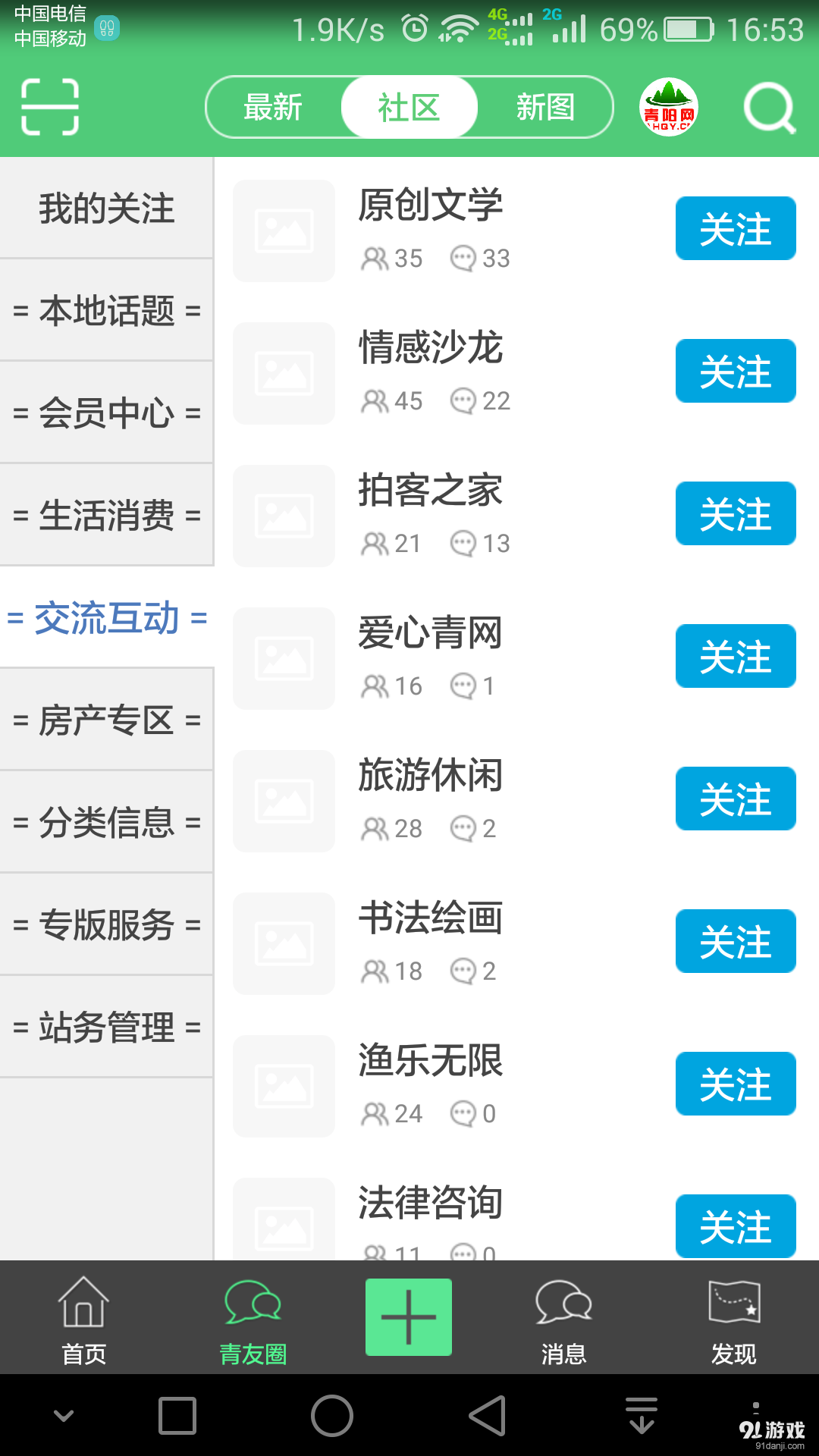Tap the green plus to create new post
Screen dimensions: 819x1456
point(408,1316)
